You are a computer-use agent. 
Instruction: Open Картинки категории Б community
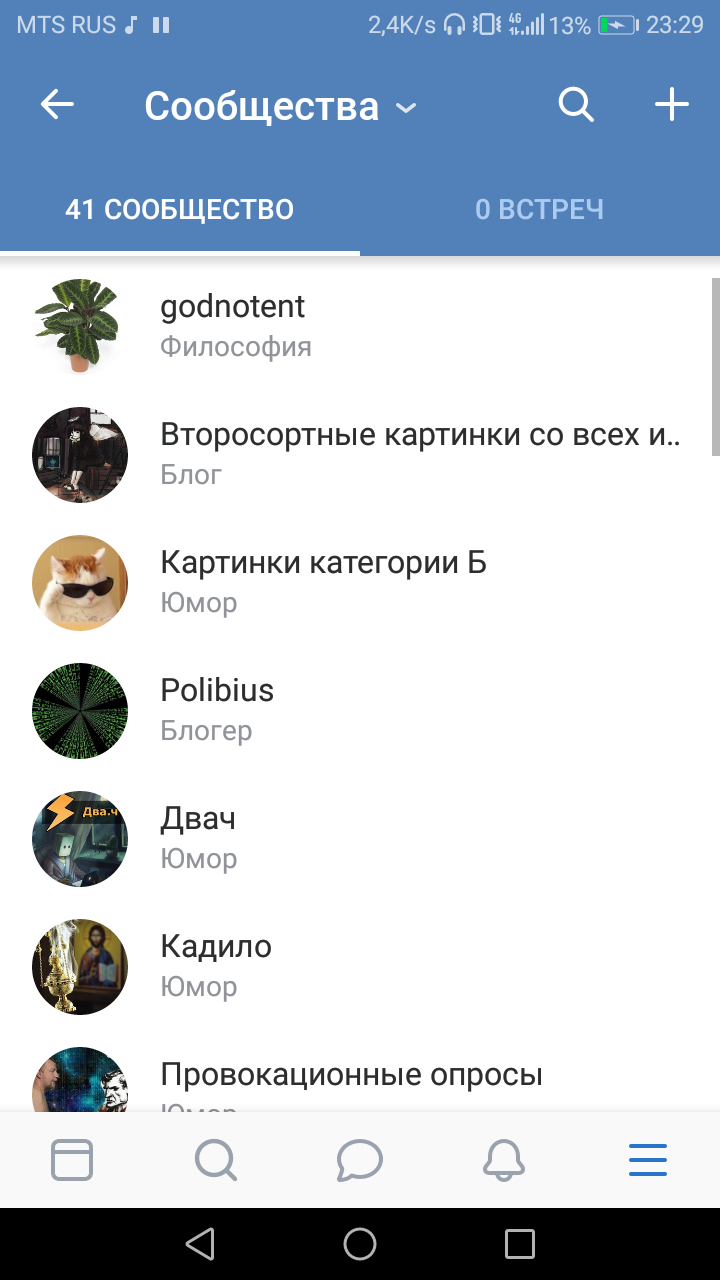point(360,582)
